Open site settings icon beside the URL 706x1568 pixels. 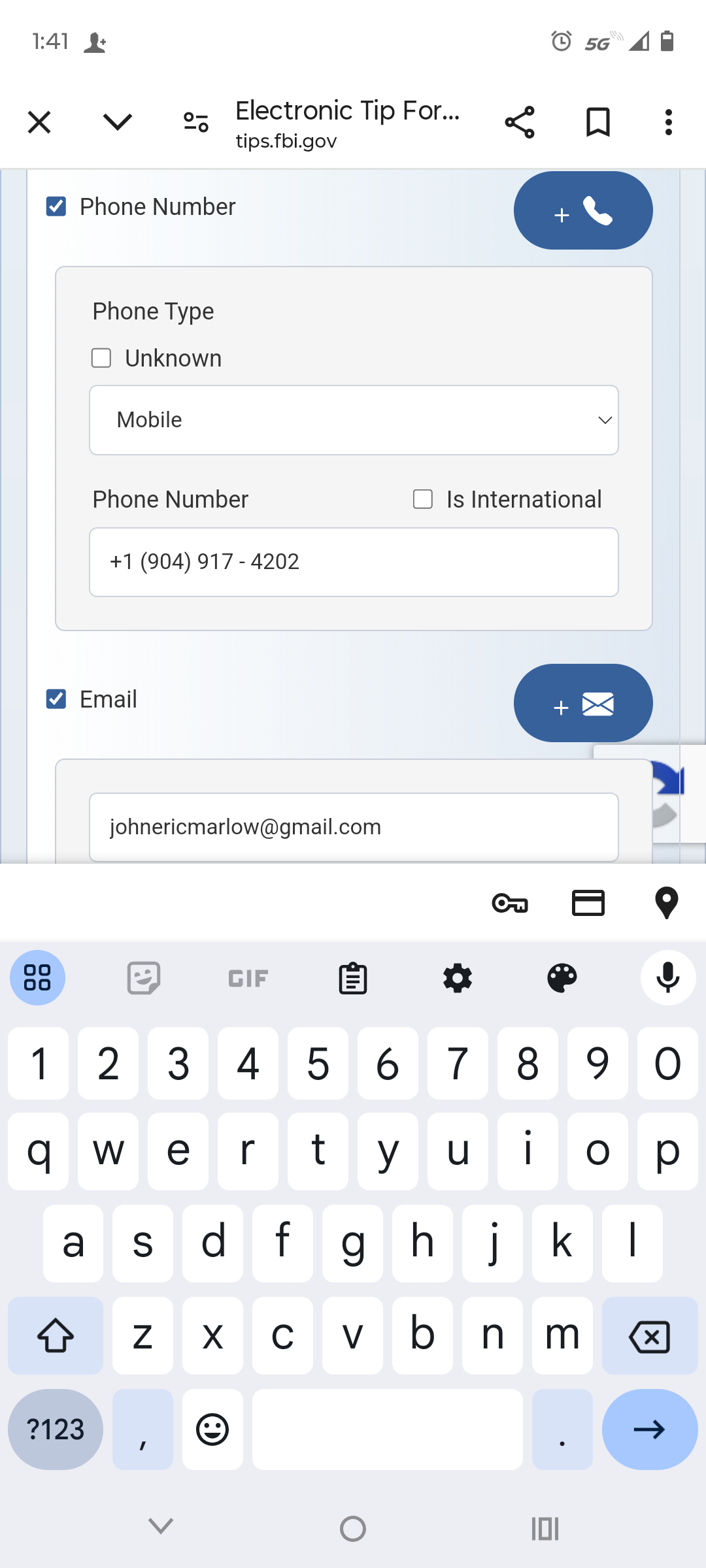pos(196,122)
